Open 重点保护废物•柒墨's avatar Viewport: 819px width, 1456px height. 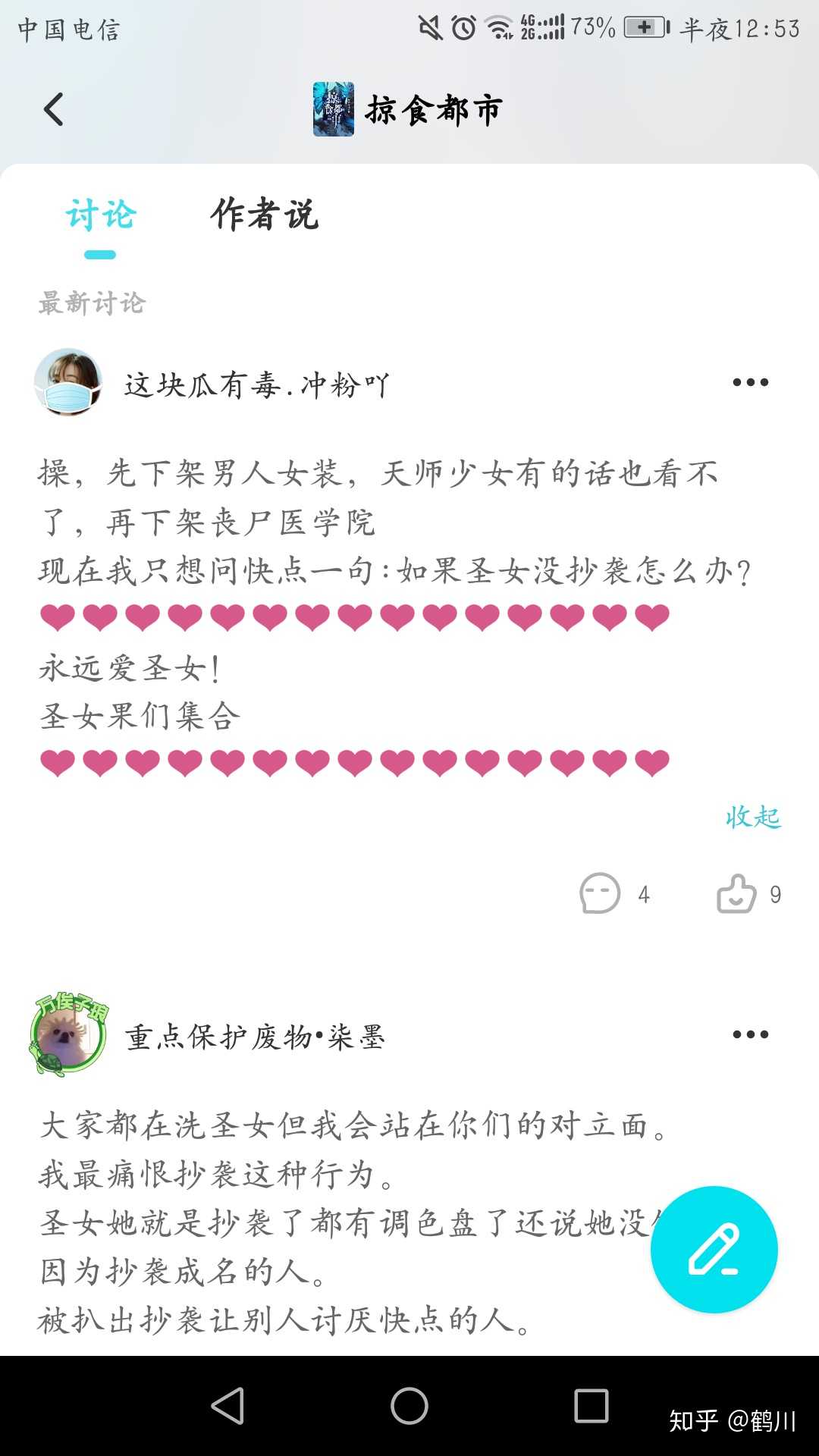pyautogui.click(x=68, y=1034)
